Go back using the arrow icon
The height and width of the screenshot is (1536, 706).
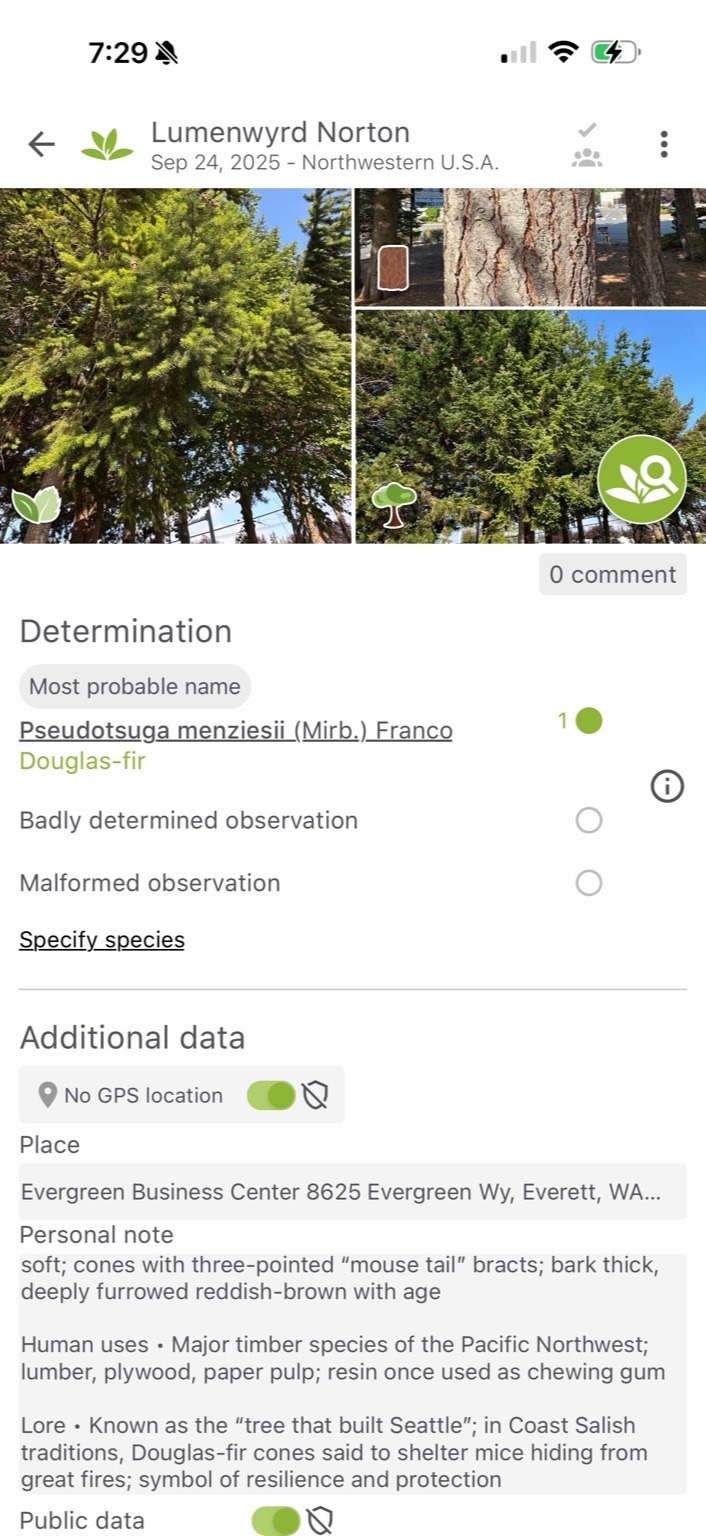pos(41,145)
